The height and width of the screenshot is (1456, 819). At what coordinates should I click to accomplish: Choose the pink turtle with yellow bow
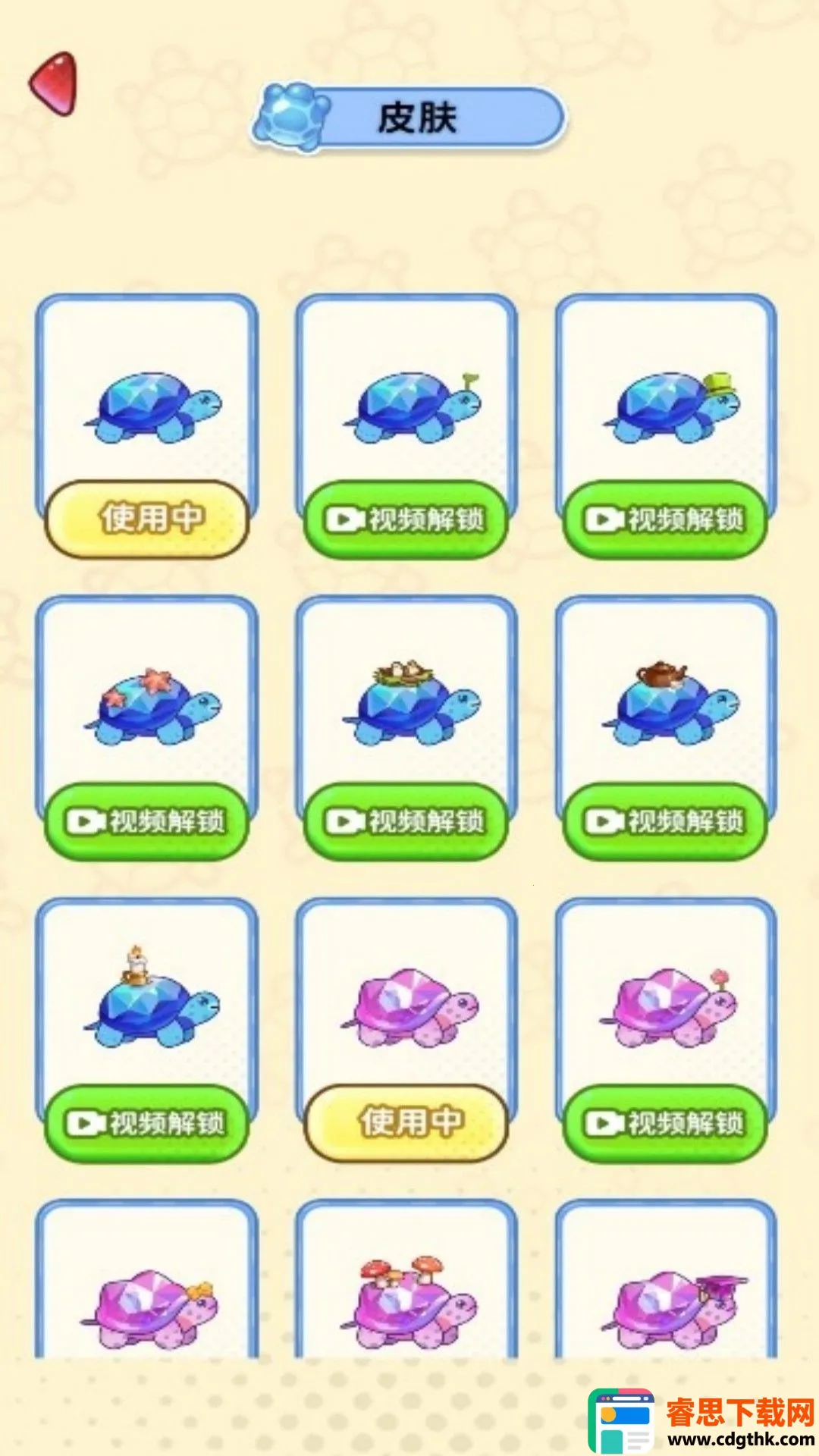point(147,1304)
